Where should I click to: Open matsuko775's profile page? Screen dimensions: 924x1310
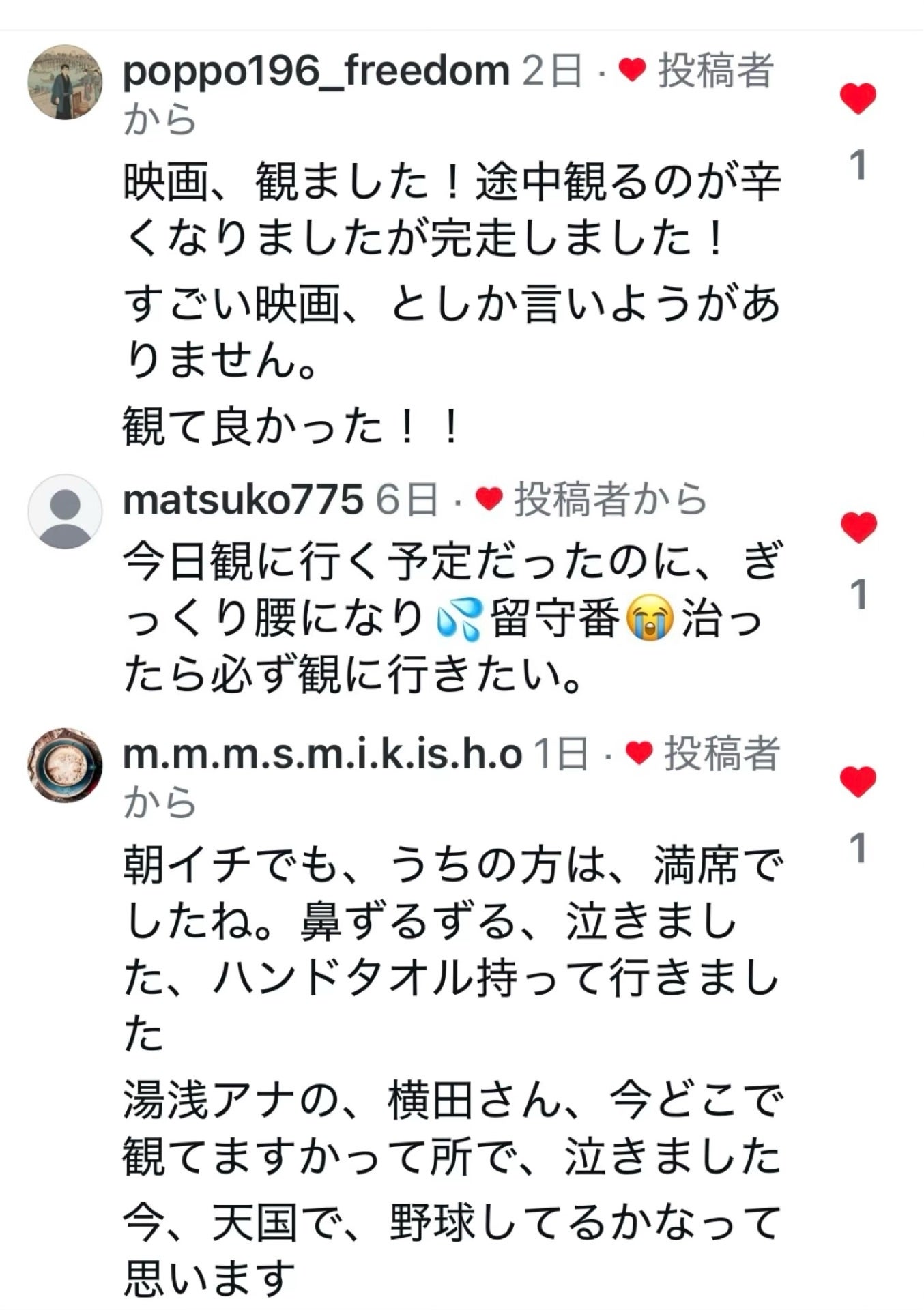click(x=242, y=499)
